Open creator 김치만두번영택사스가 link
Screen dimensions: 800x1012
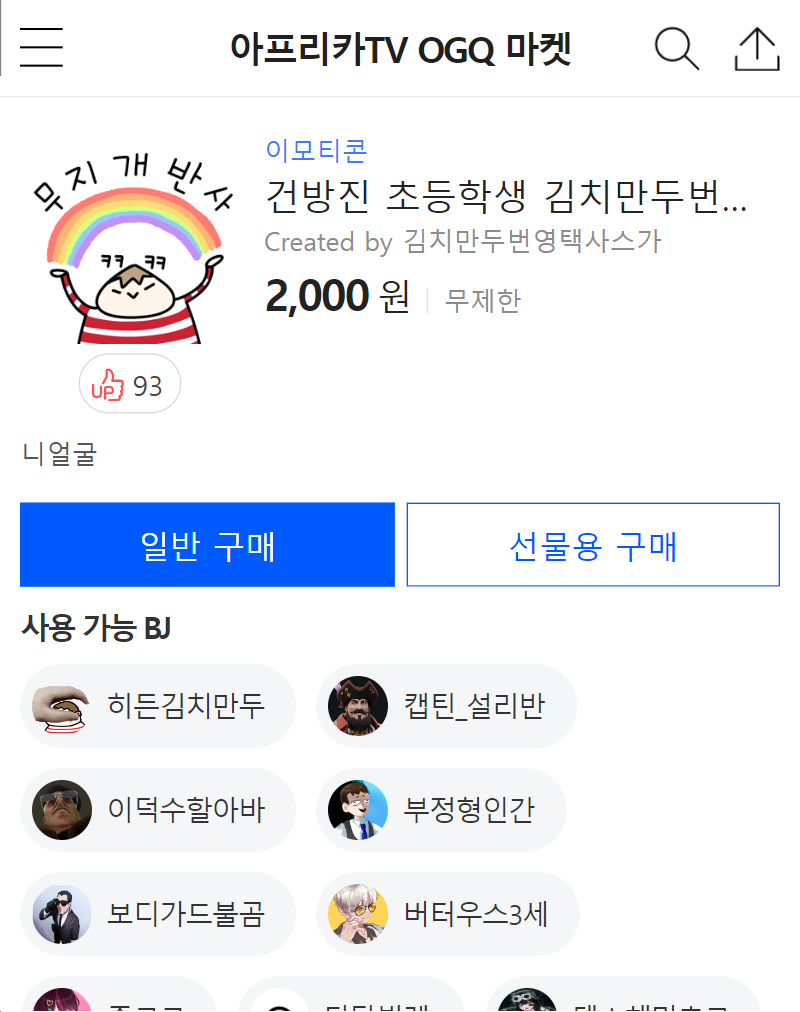[x=532, y=242]
